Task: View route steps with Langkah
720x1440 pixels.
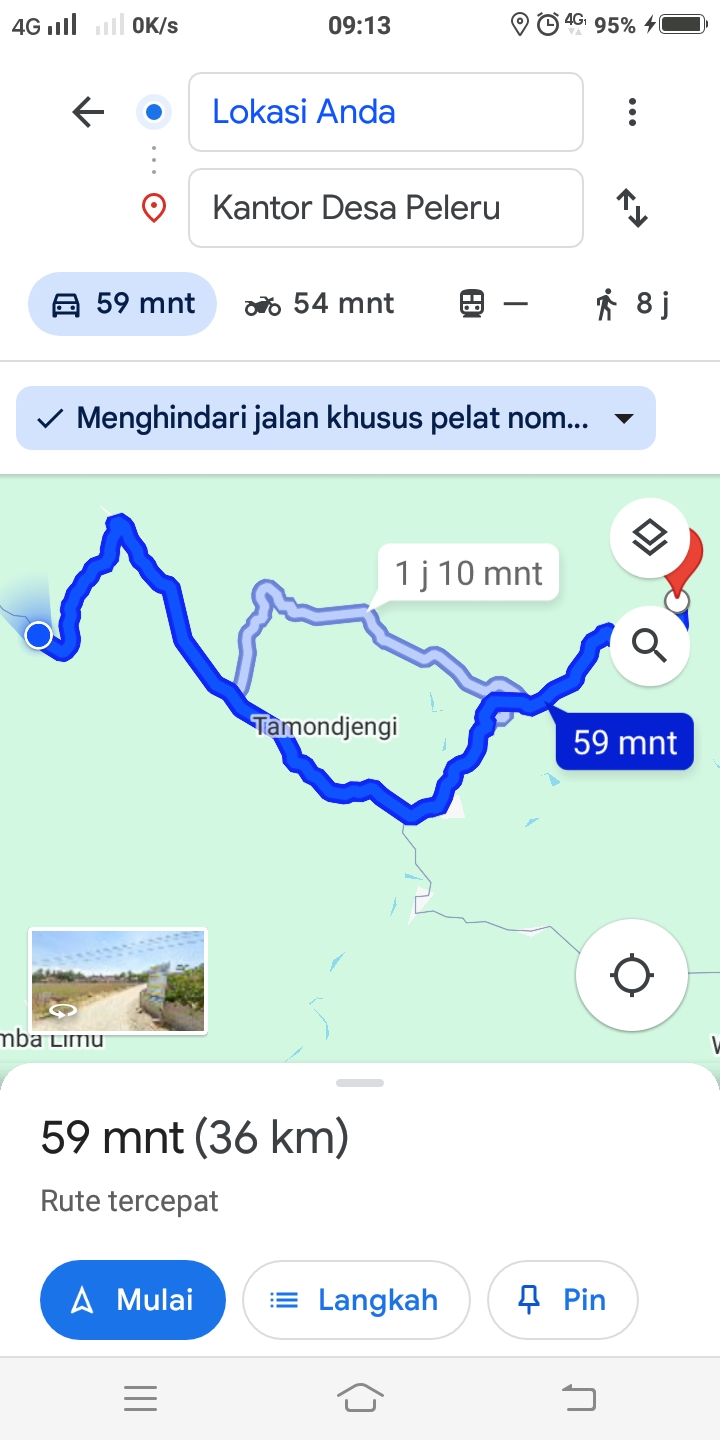Action: click(356, 1300)
